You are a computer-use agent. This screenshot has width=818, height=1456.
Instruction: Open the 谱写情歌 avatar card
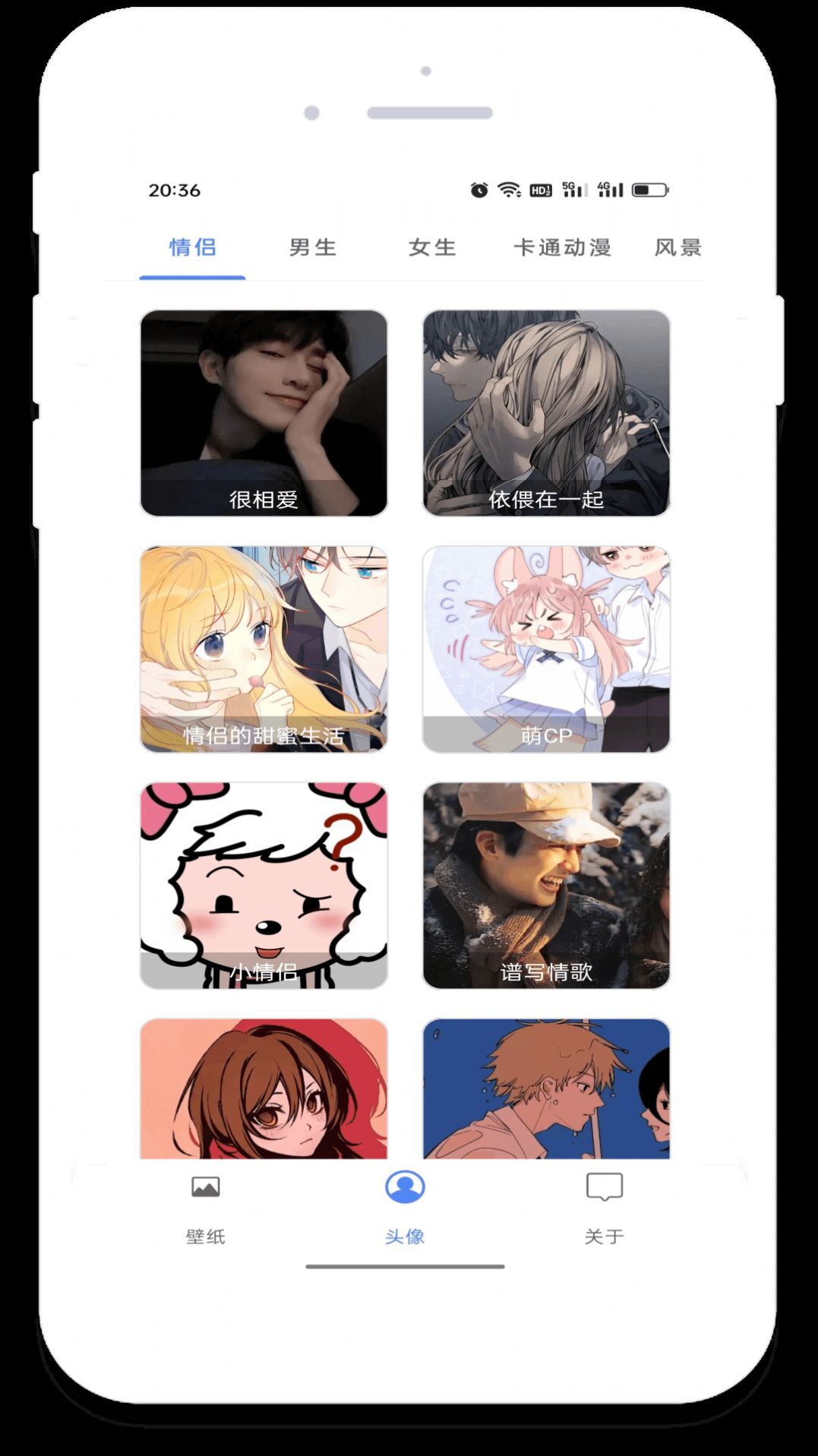click(546, 885)
